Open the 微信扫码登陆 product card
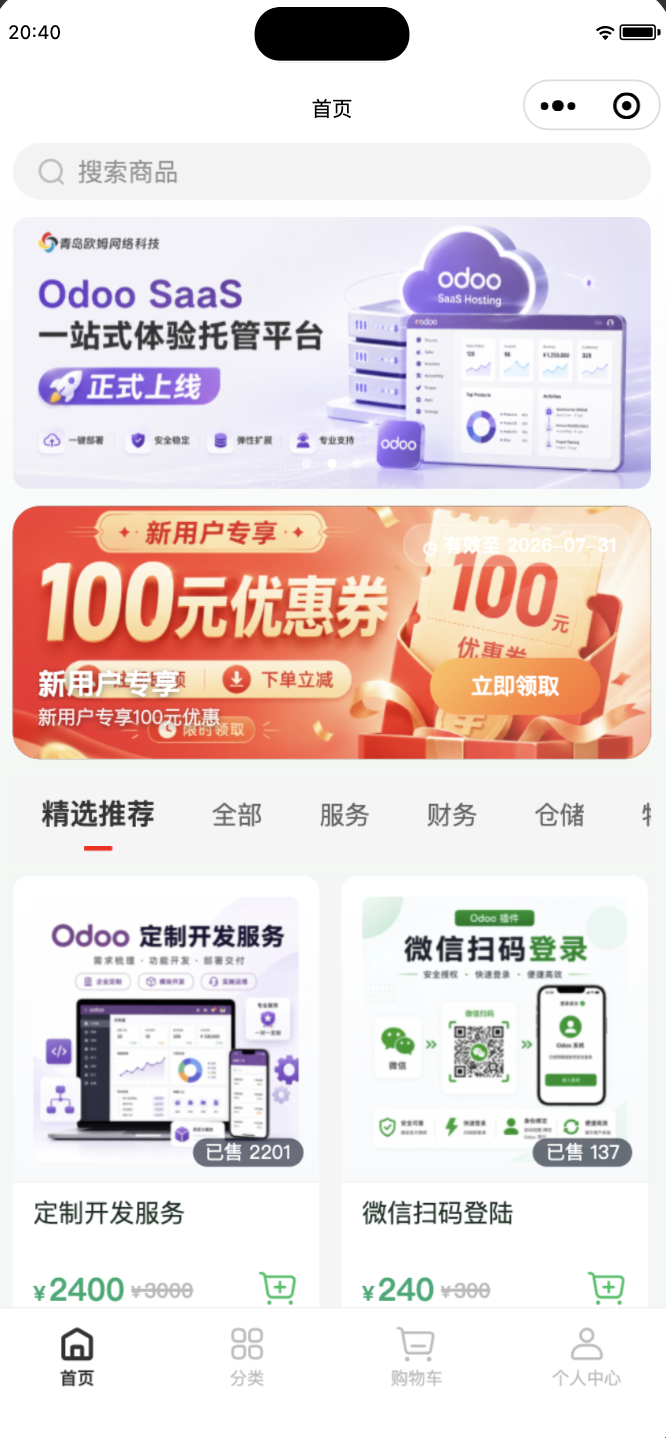This screenshot has height=1438, width=666. [x=494, y=1092]
